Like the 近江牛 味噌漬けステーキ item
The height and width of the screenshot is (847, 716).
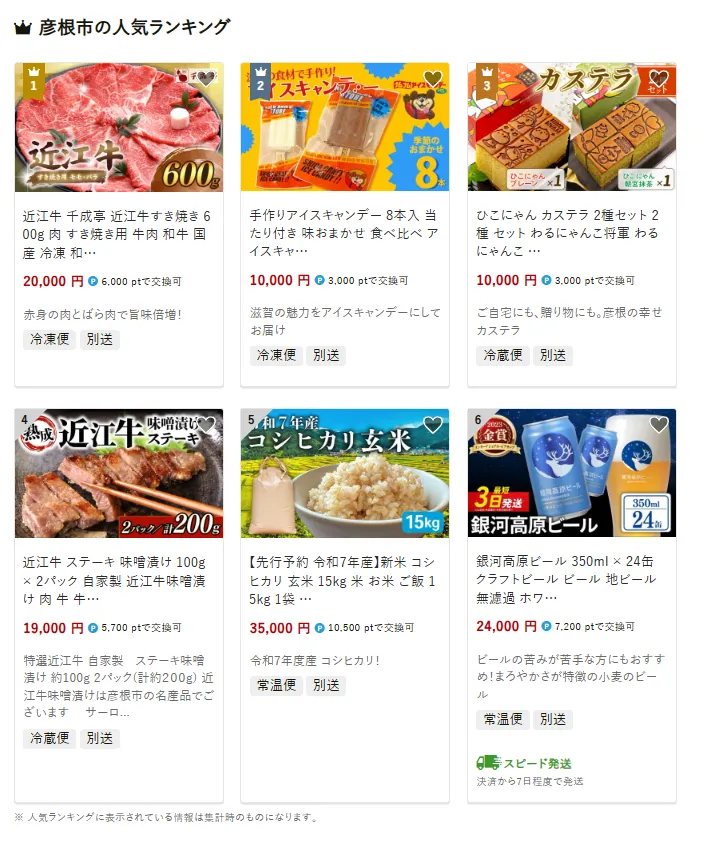(205, 425)
